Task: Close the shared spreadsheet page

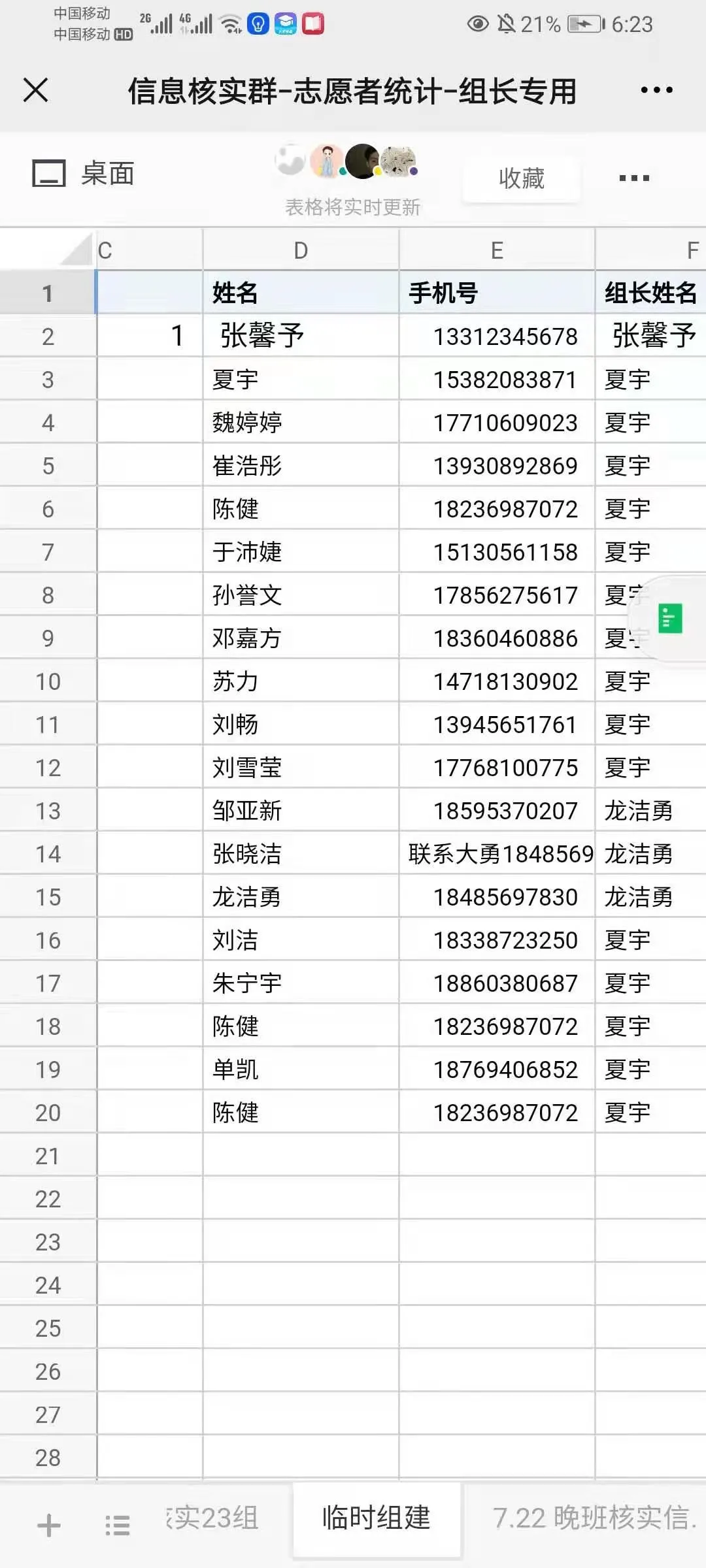Action: click(x=36, y=90)
